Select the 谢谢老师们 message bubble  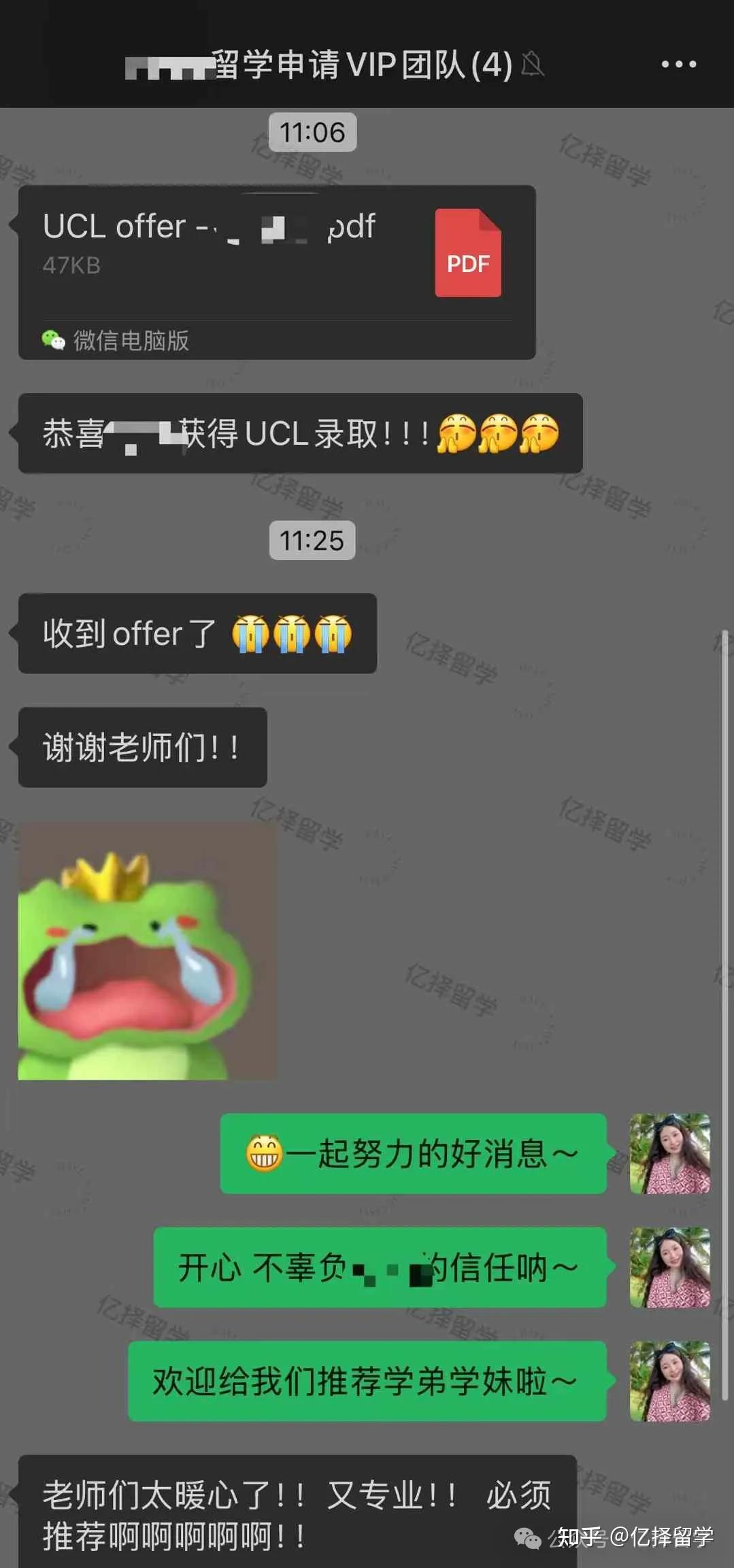(x=141, y=748)
